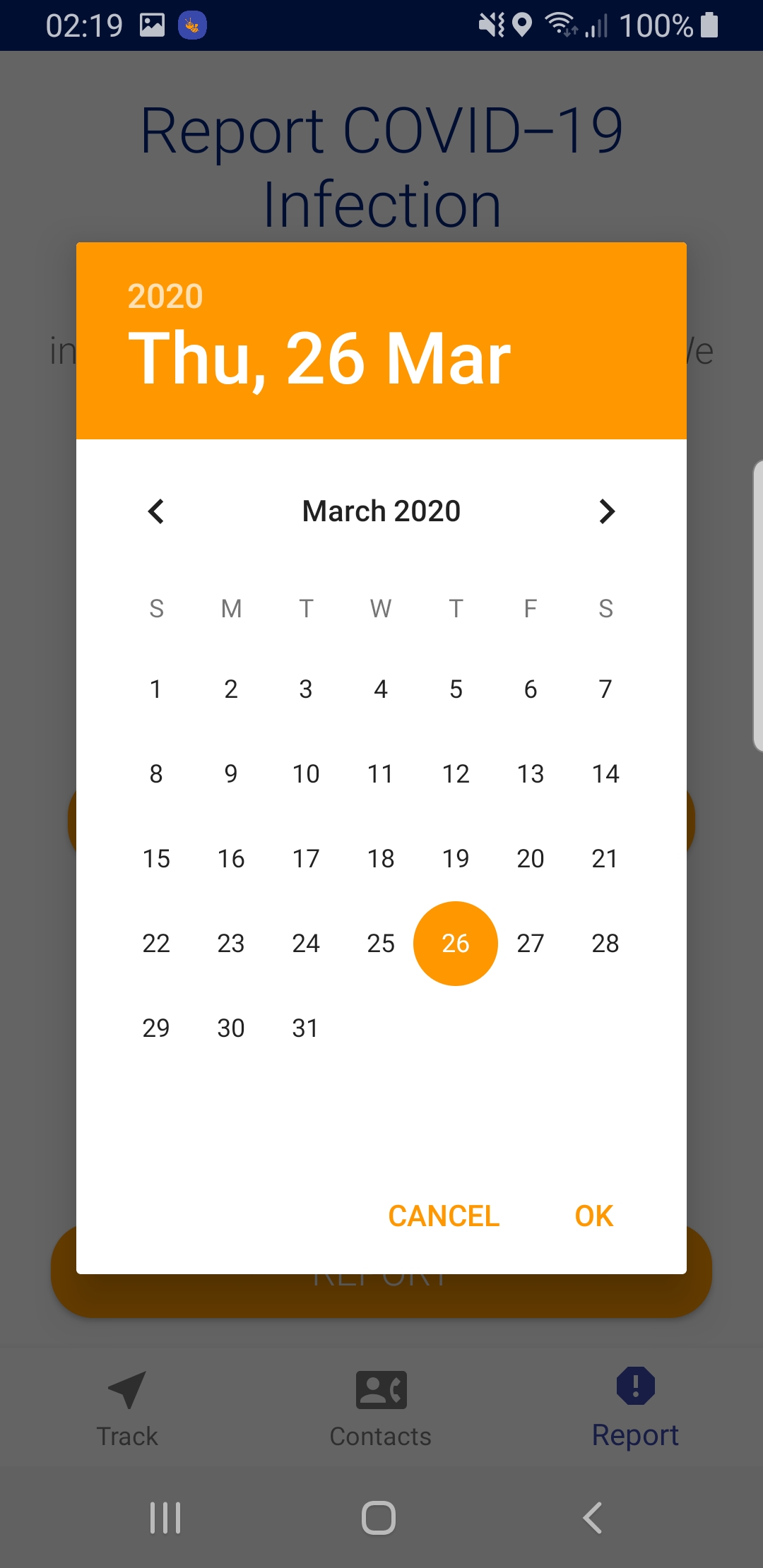
Task: Choose March 14 on the calendar
Action: click(x=605, y=773)
